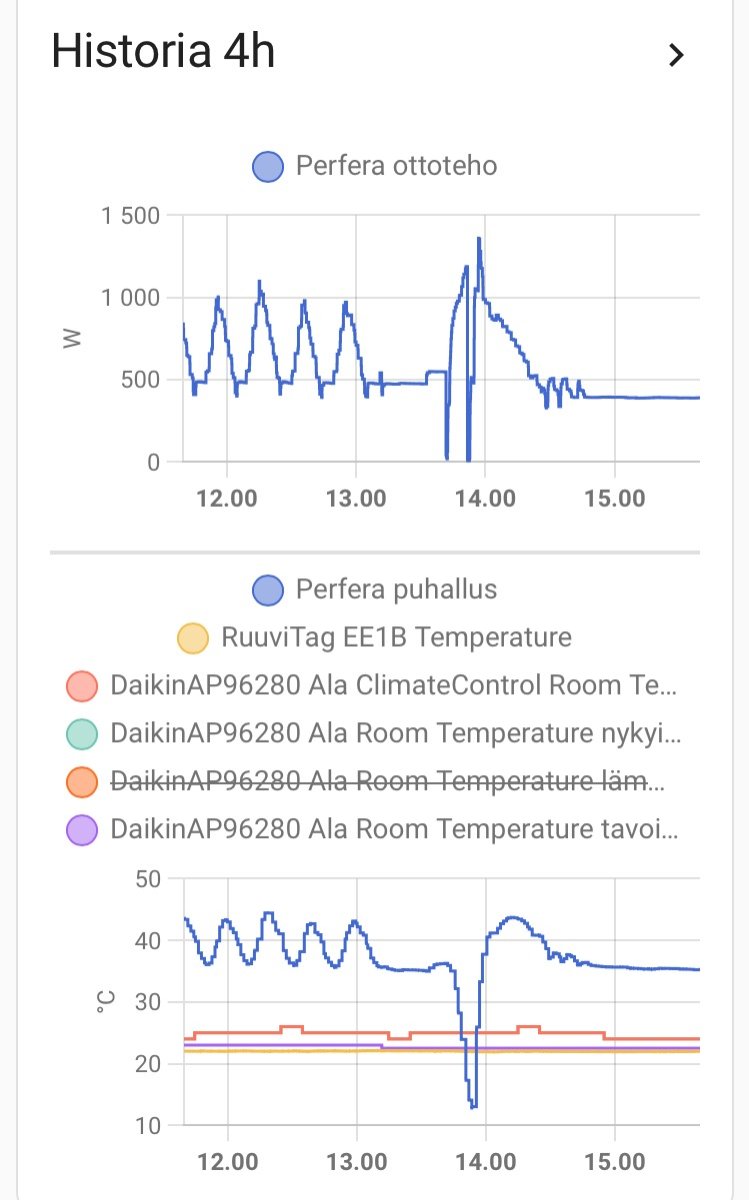Toggle Ala Room Temperature nykyinen series
The image size is (749, 1200).
pos(372,734)
